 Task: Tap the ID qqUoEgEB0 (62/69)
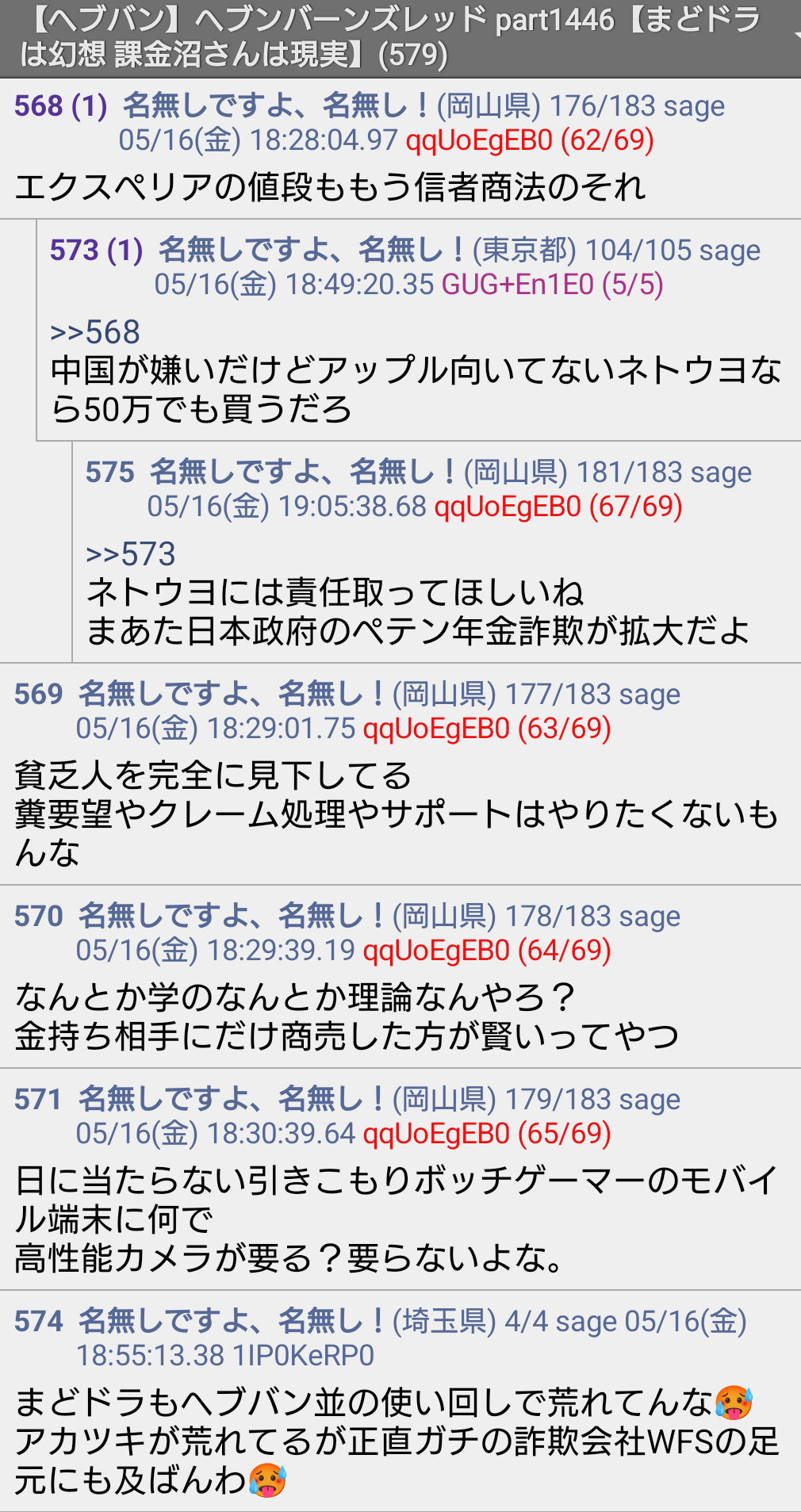point(530,140)
